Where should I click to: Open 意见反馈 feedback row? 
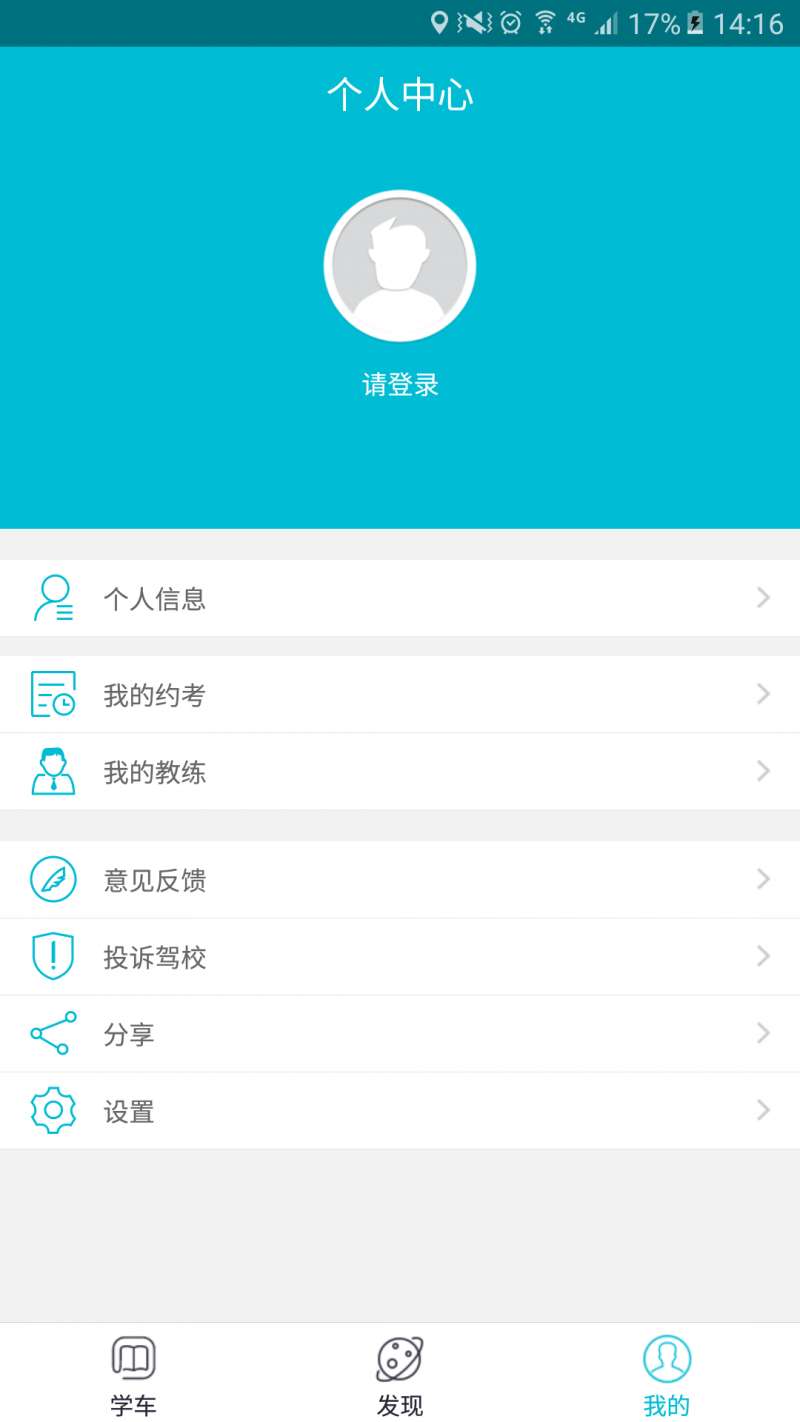(400, 879)
